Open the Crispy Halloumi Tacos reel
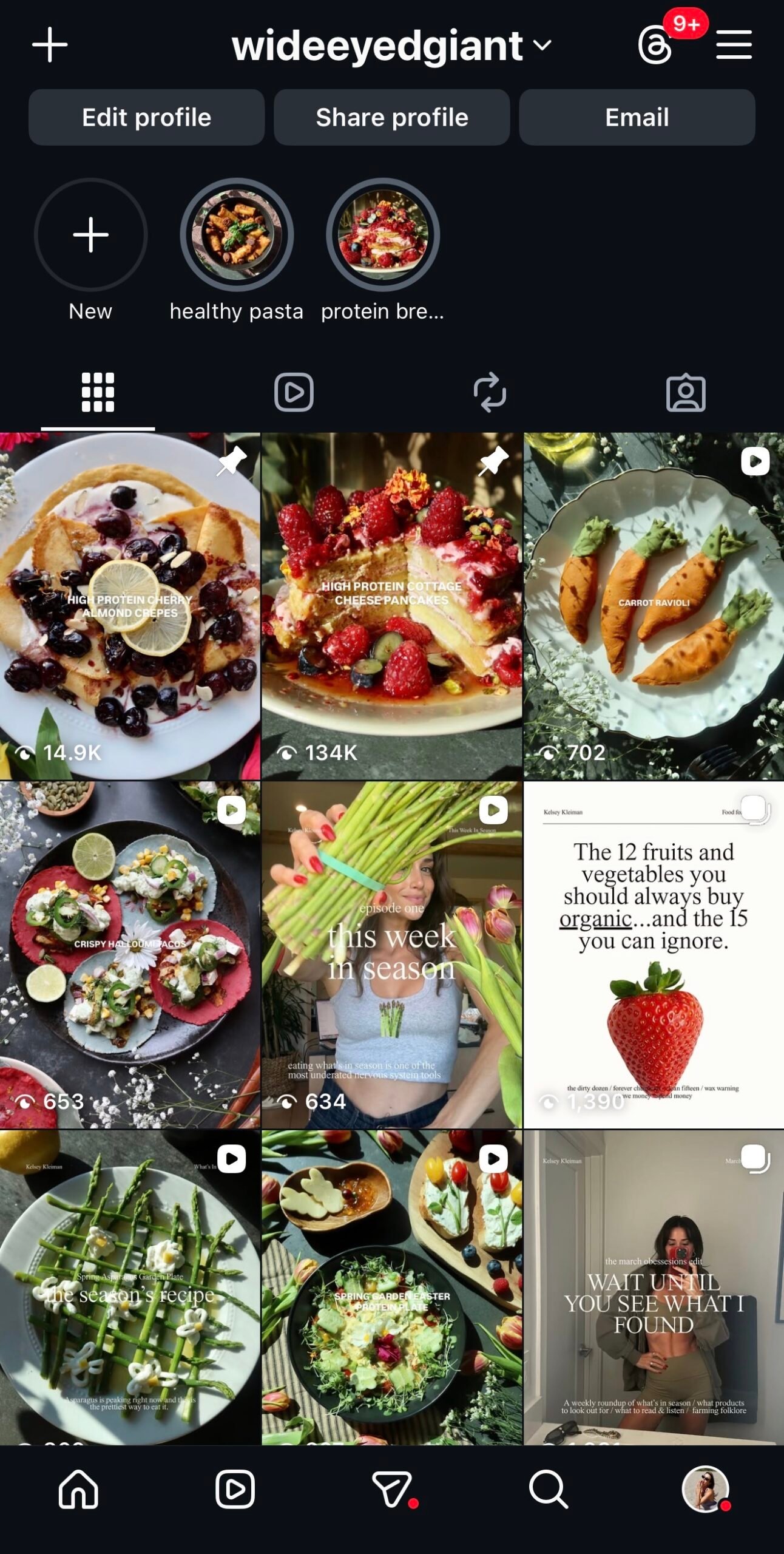 (130, 954)
